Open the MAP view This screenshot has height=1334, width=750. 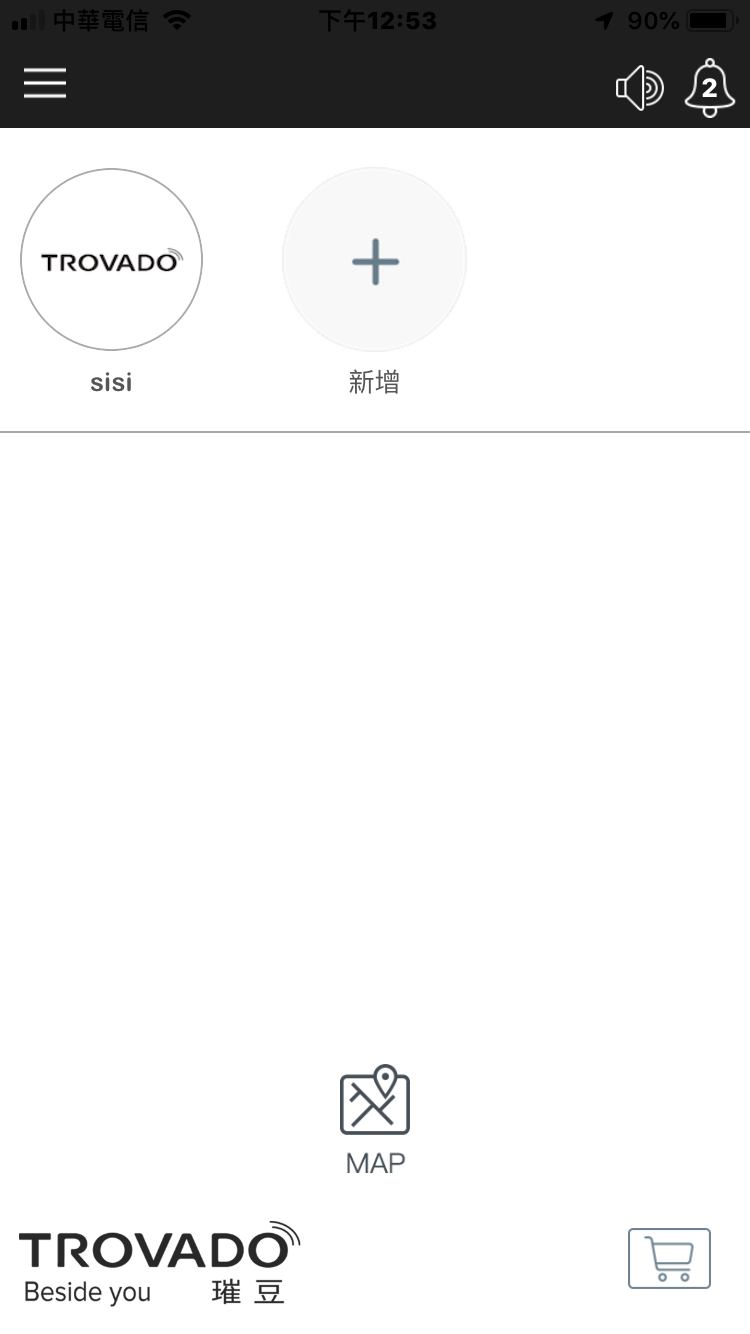[x=375, y=1118]
